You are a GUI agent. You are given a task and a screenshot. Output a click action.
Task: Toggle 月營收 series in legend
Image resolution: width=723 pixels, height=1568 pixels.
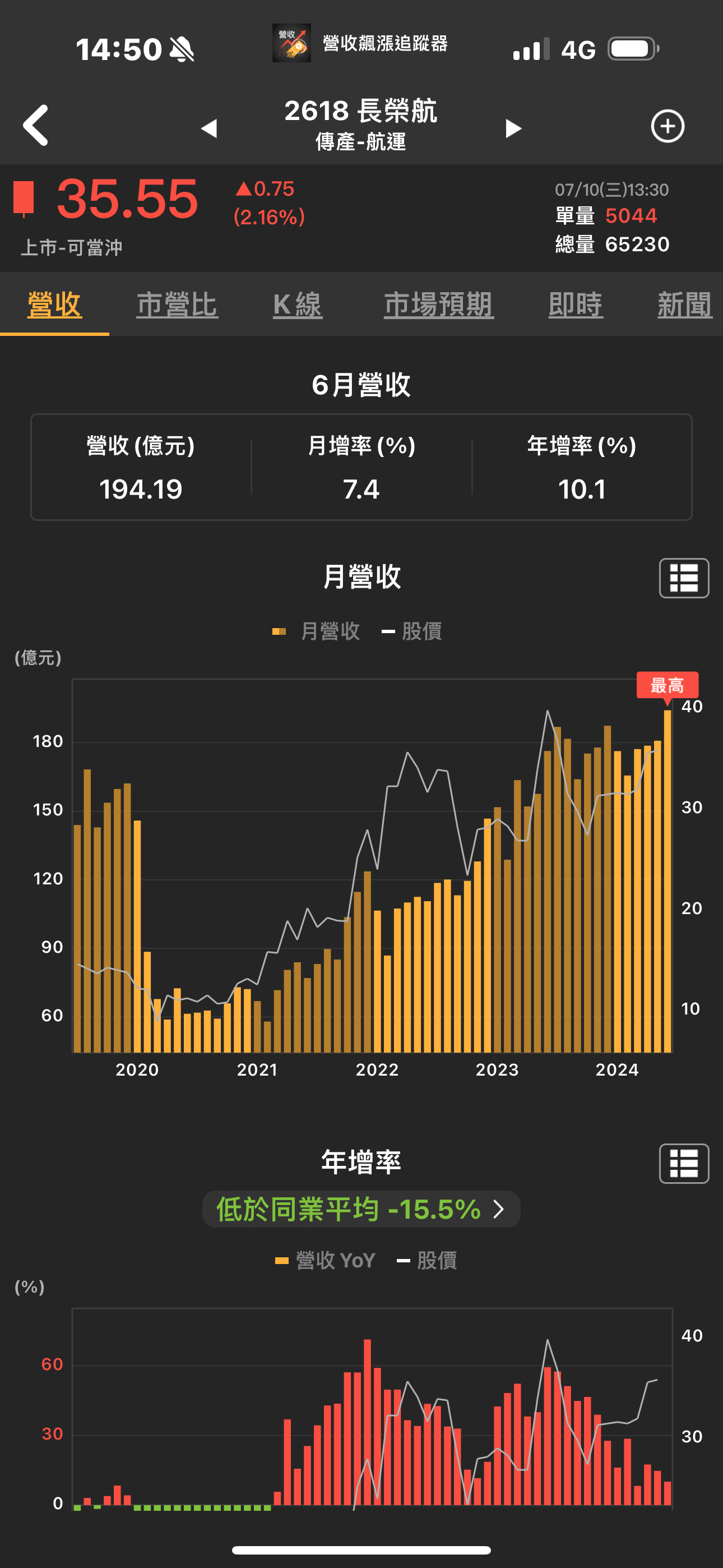coord(316,631)
